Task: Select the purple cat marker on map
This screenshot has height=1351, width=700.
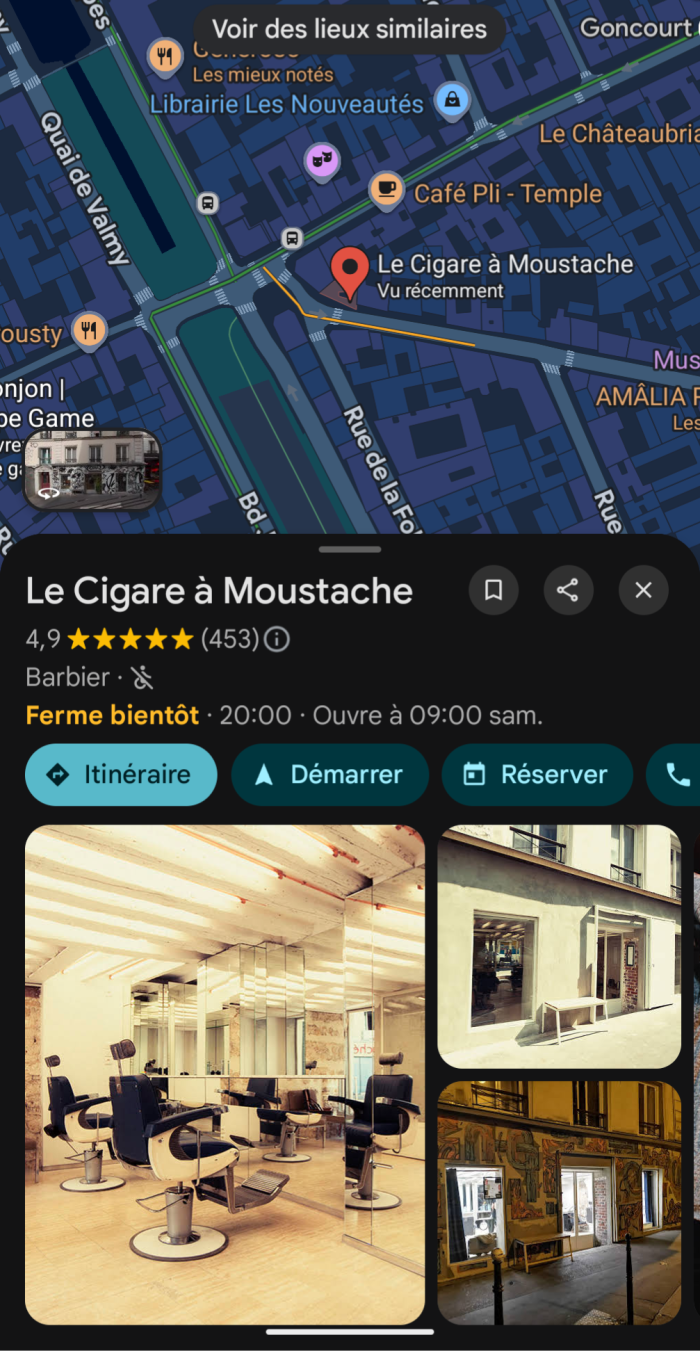Action: pyautogui.click(x=321, y=160)
